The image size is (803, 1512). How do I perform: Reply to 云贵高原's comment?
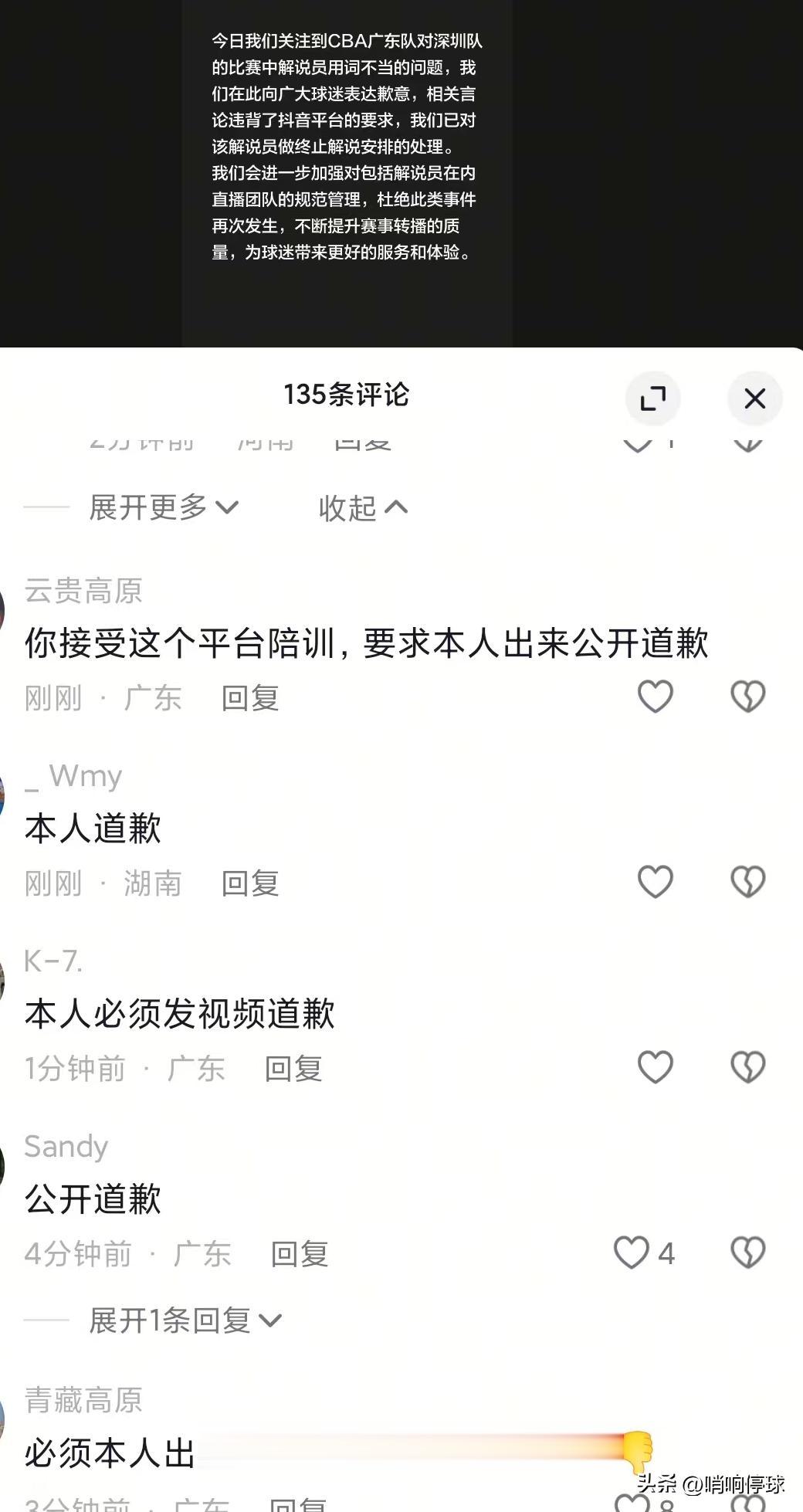tap(250, 698)
